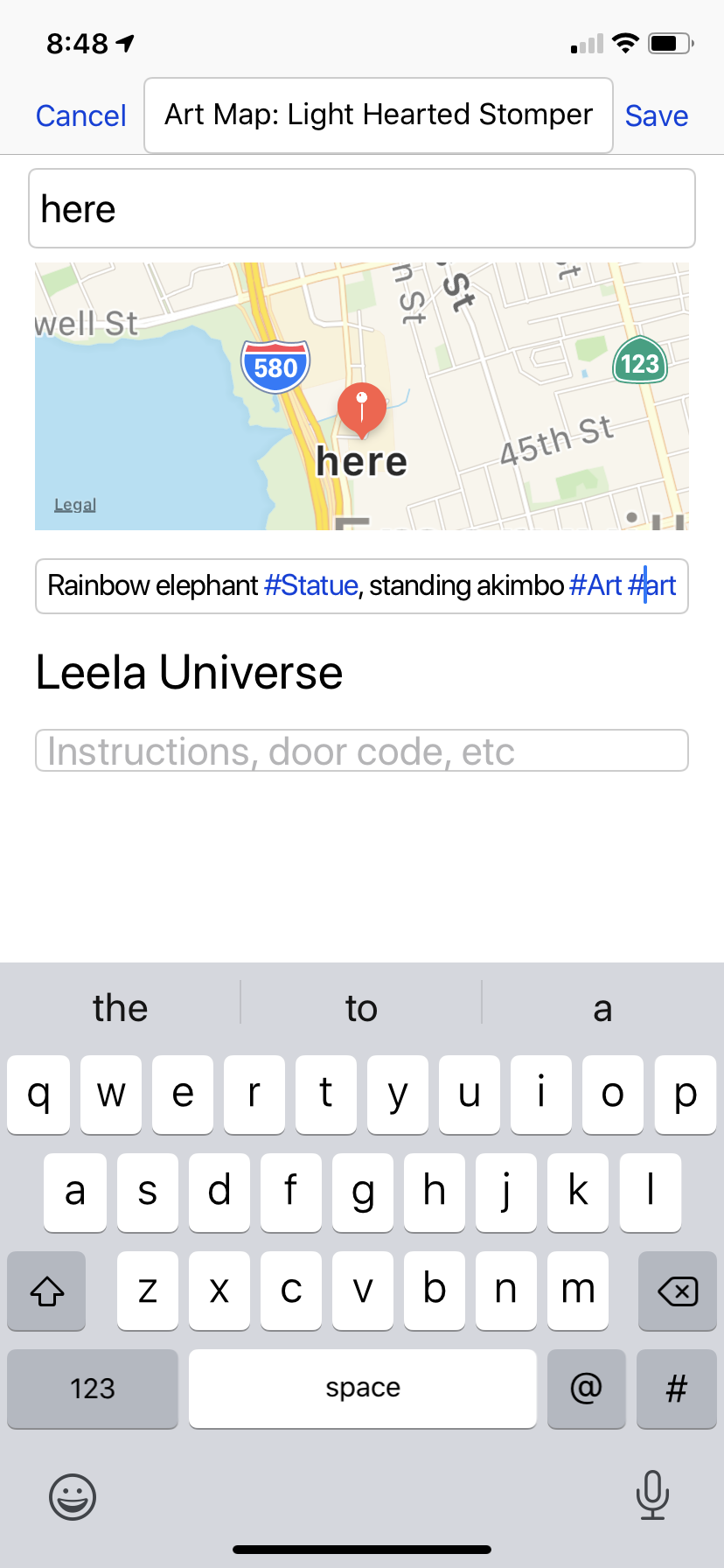Choose the keyboard suggestion 'the'
This screenshot has width=724, height=1568.
tap(121, 1008)
